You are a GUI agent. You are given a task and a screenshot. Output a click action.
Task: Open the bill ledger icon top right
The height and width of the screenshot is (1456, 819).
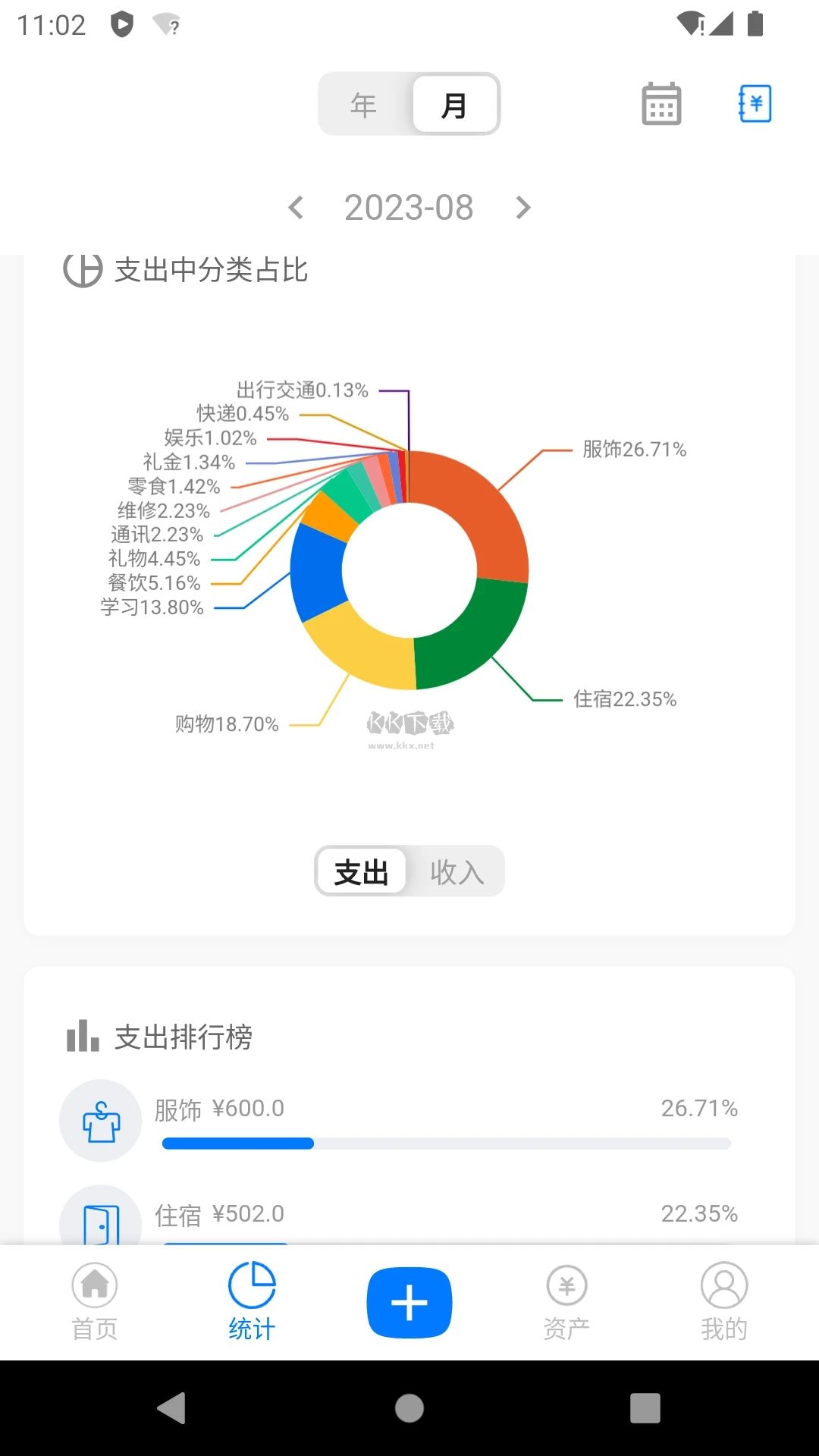tap(754, 104)
